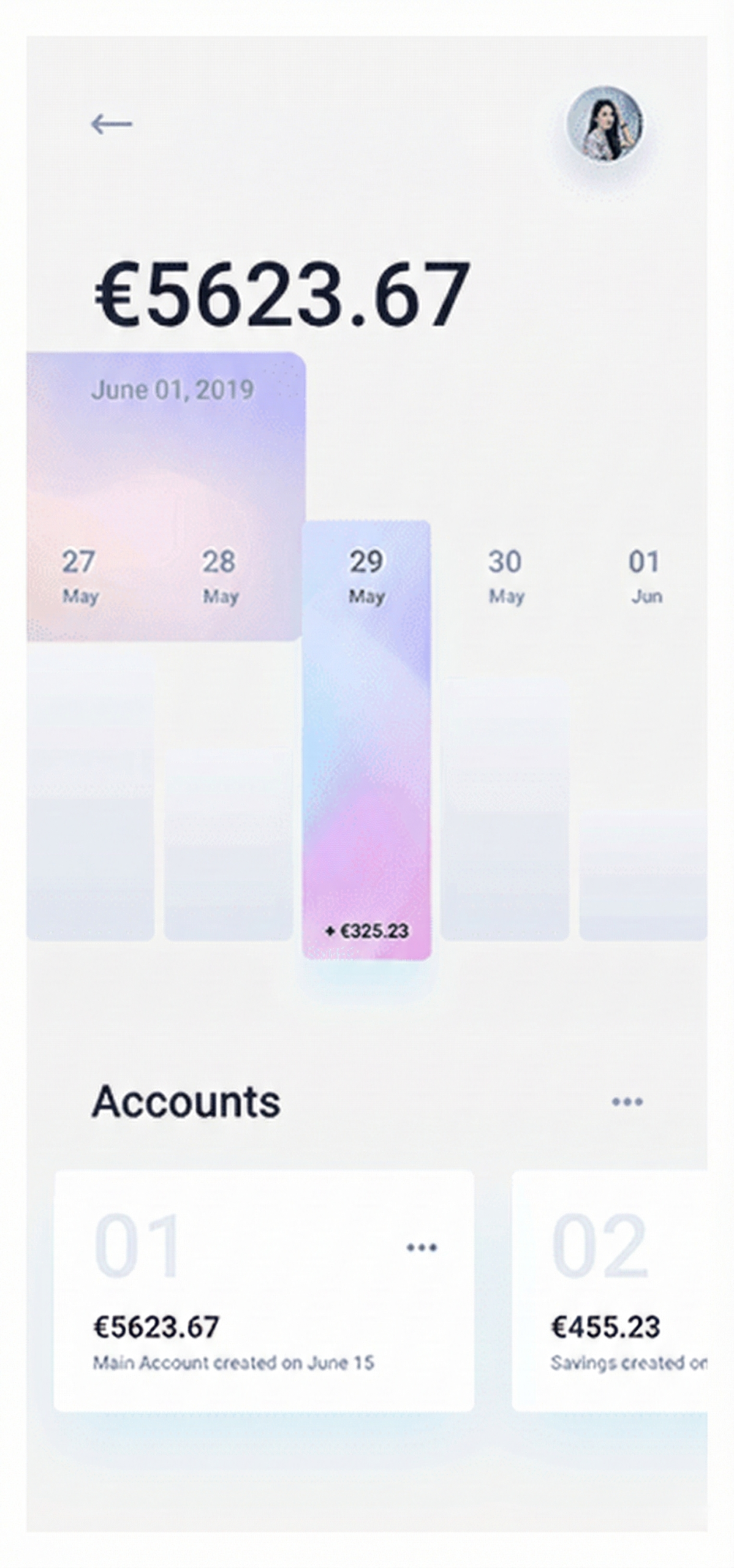Open the Accounts section overflow menu

point(627,1102)
